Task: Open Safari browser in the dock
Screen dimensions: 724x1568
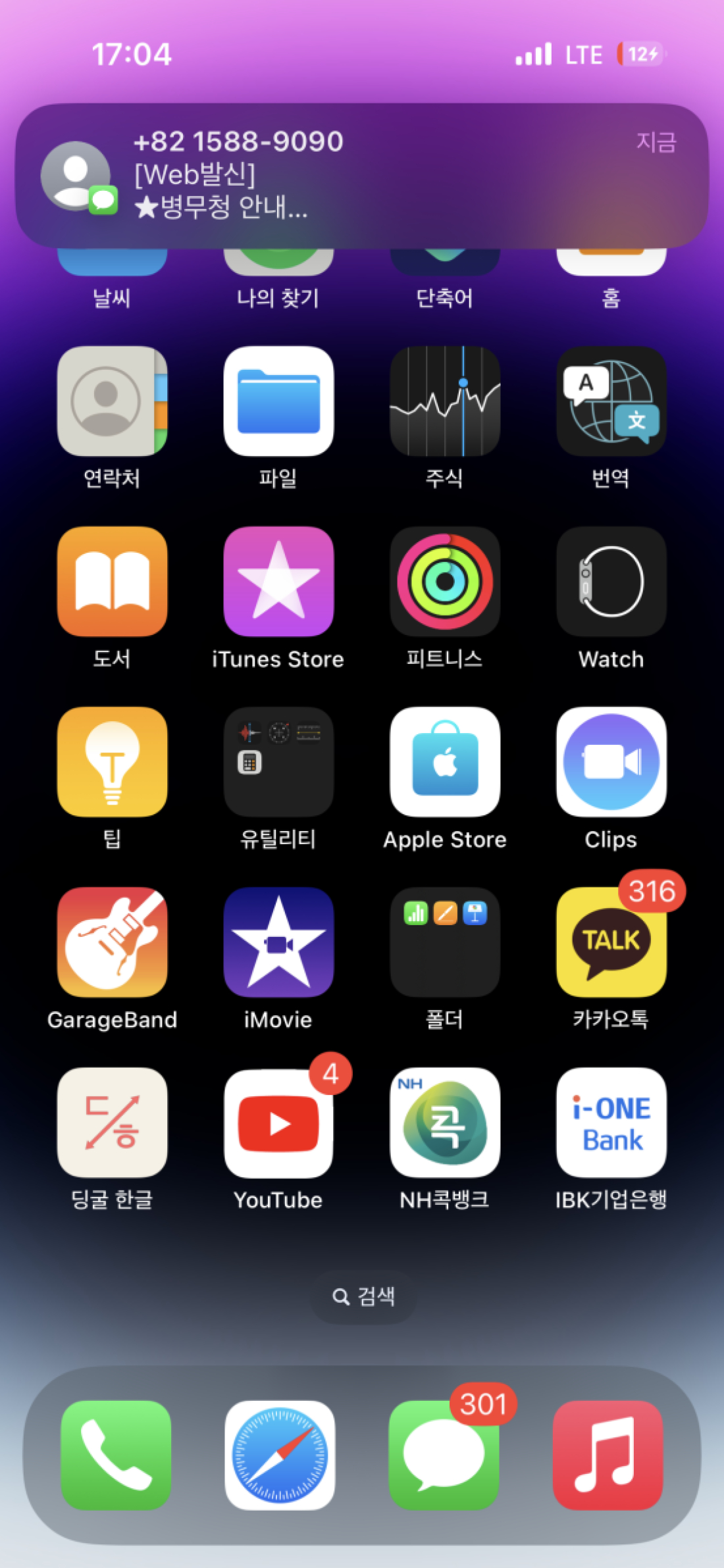Action: tap(280, 1455)
